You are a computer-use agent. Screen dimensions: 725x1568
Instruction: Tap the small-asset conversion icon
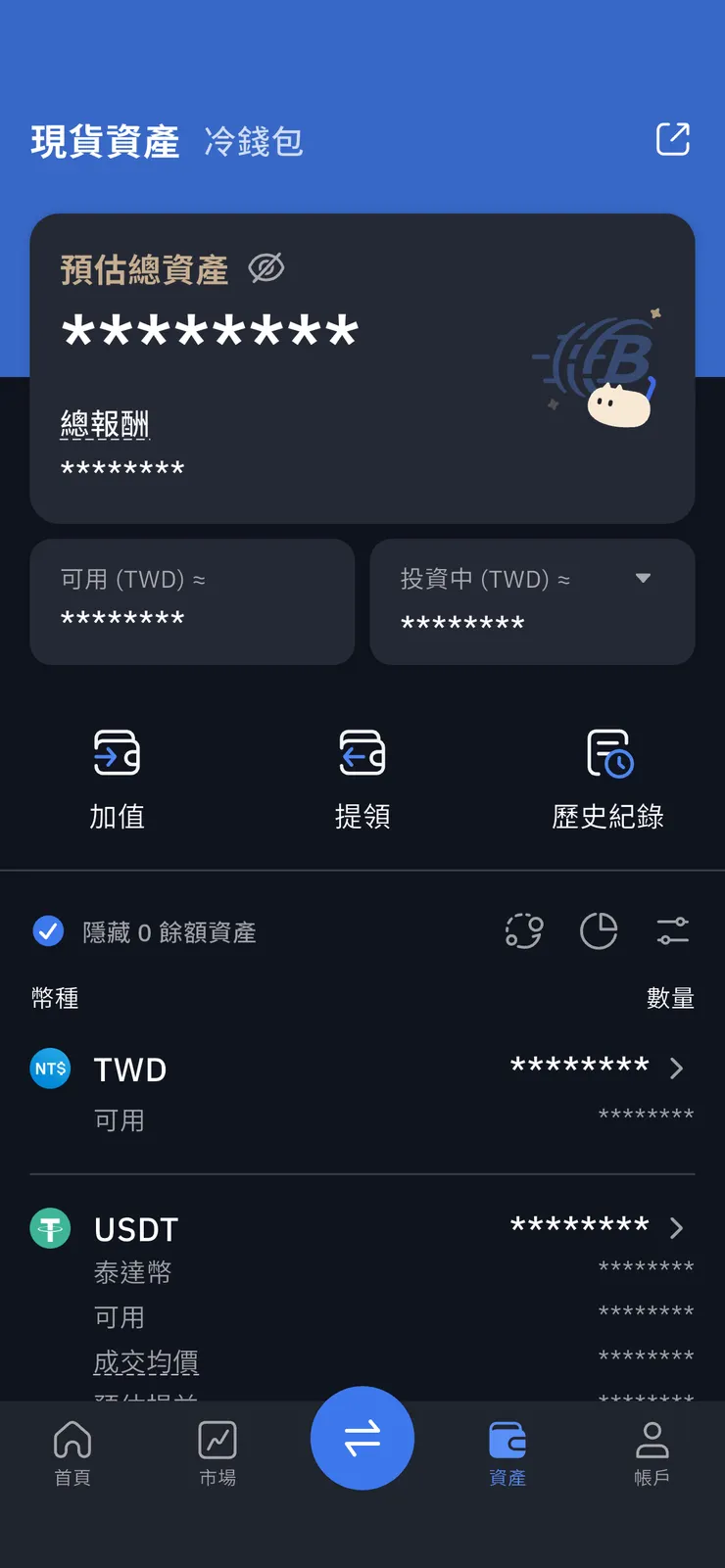(524, 931)
